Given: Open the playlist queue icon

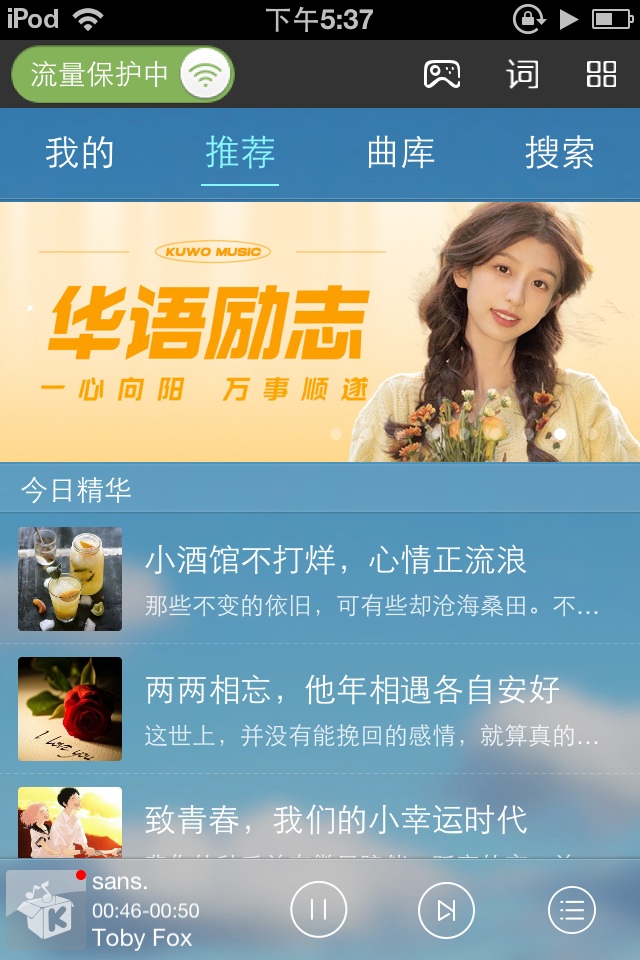Looking at the screenshot, I should (572, 910).
